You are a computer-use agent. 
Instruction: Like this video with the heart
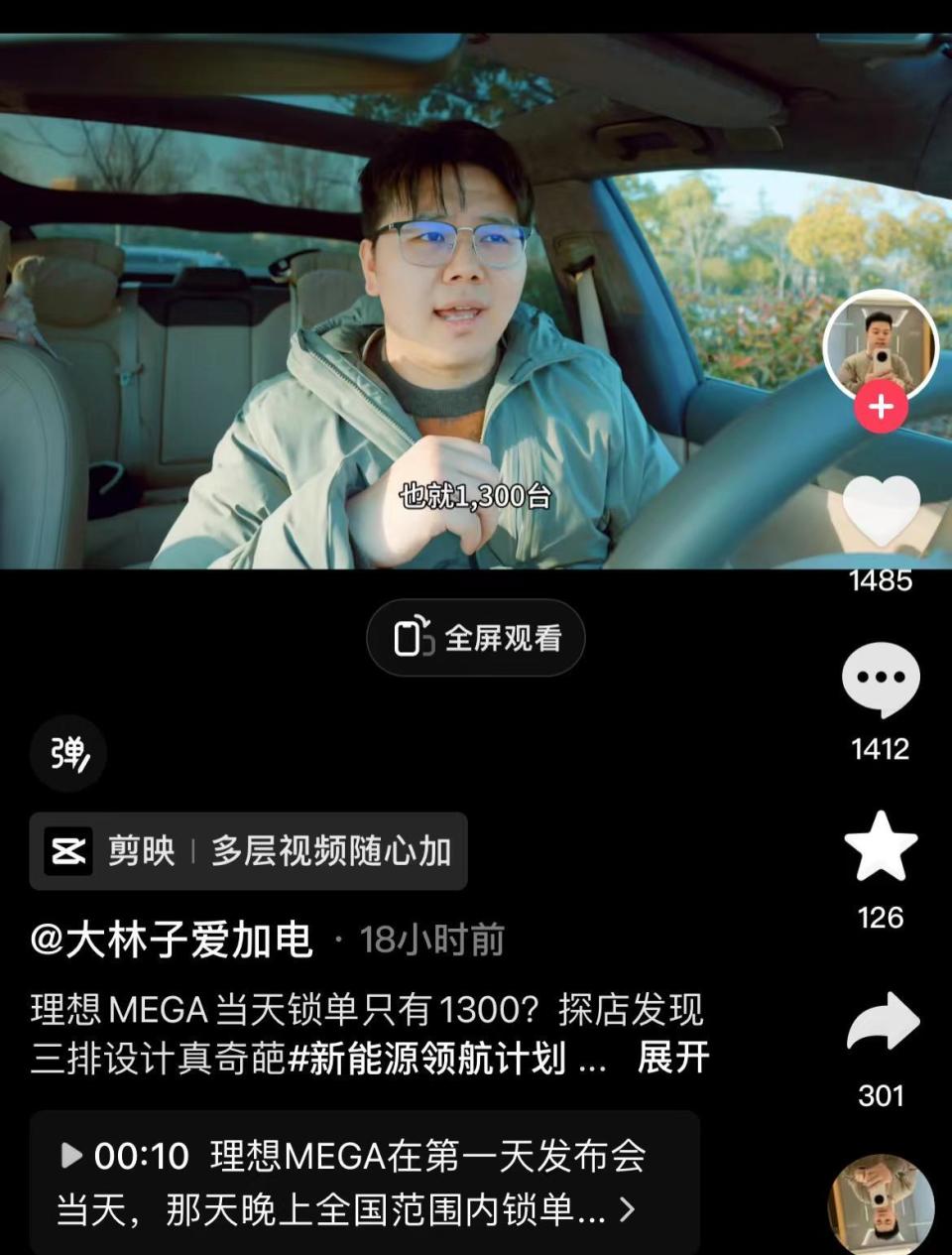(881, 513)
